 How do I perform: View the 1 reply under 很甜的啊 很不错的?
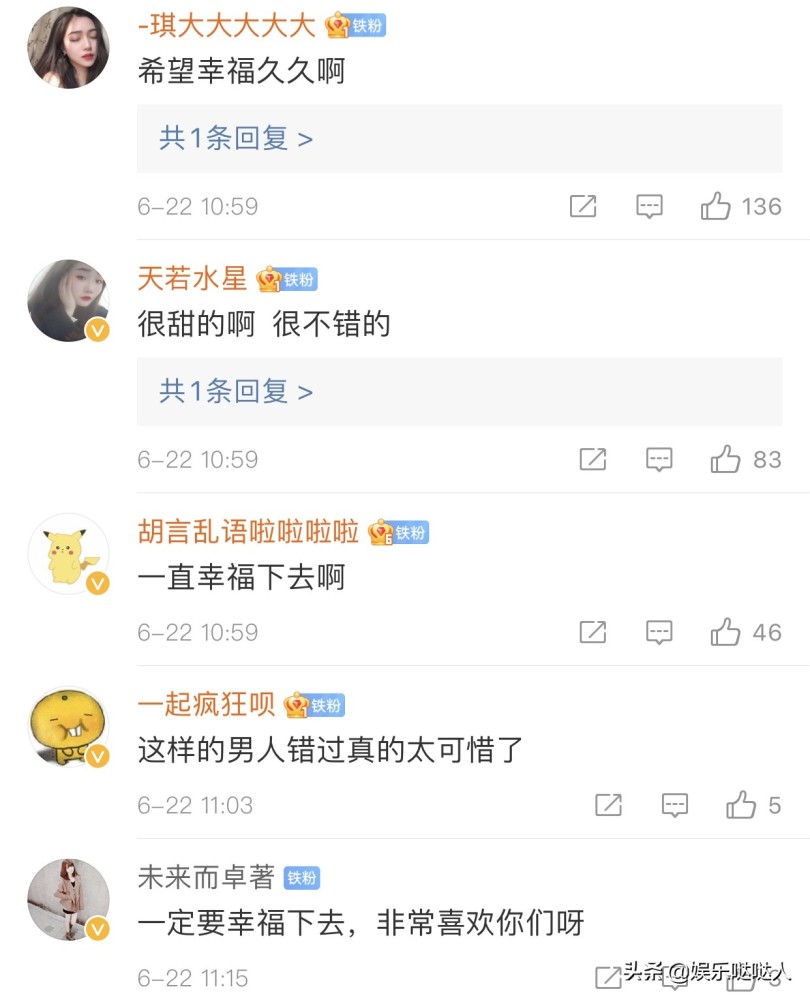(236, 391)
